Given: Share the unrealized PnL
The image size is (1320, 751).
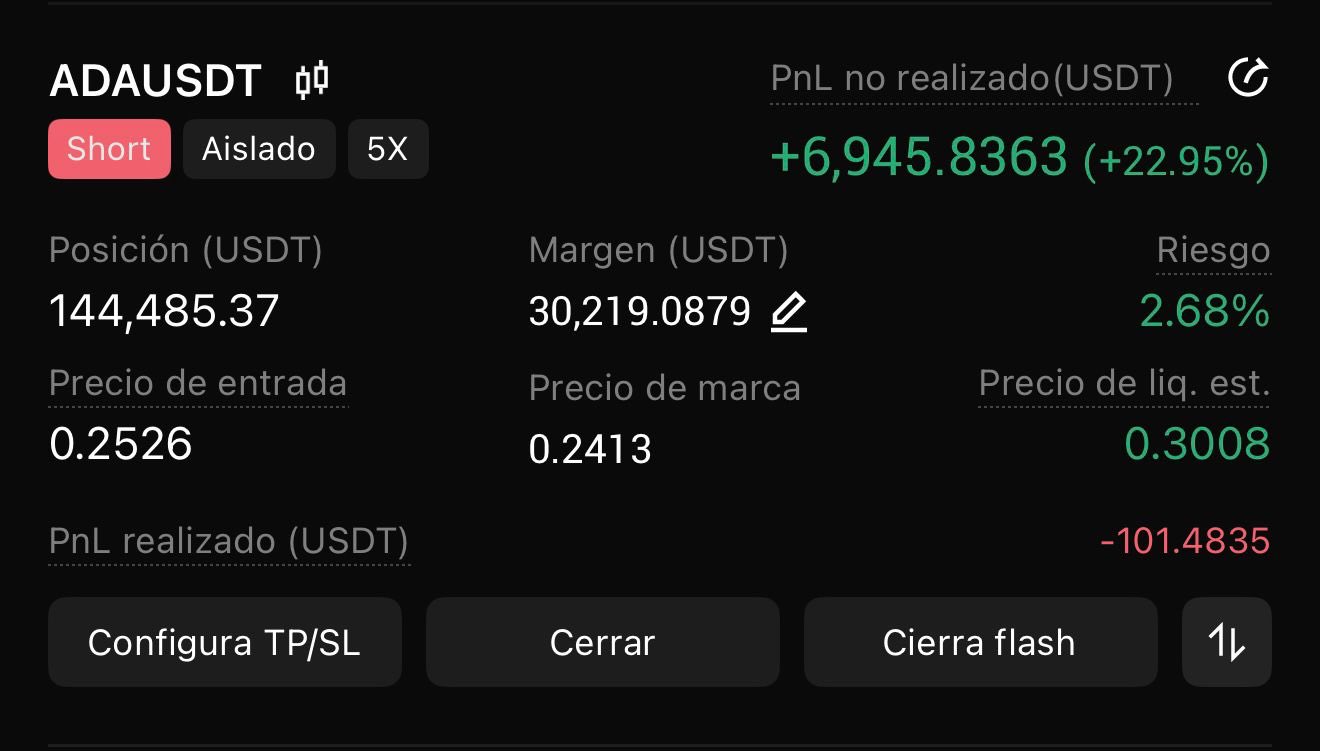Looking at the screenshot, I should pos(1247,78).
